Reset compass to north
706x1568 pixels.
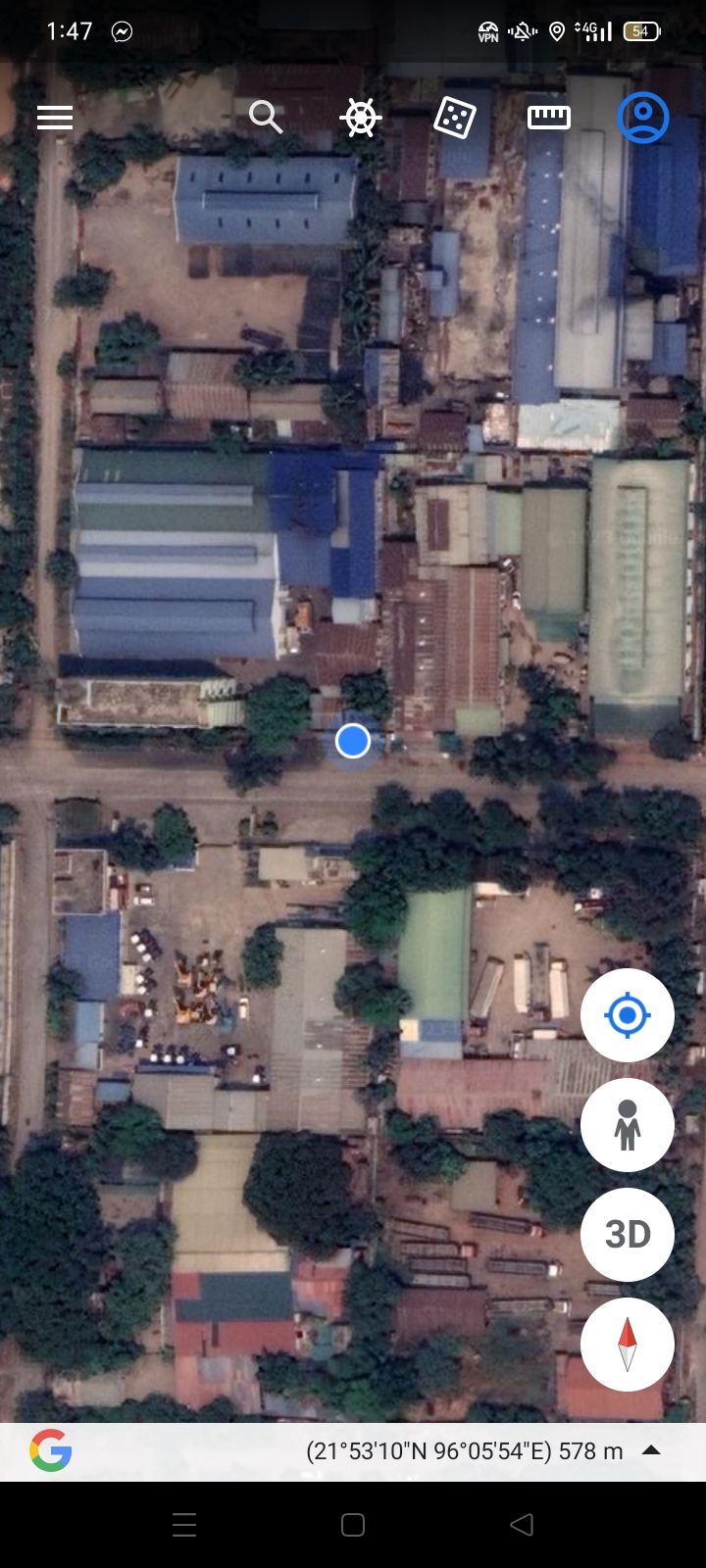(x=628, y=1344)
